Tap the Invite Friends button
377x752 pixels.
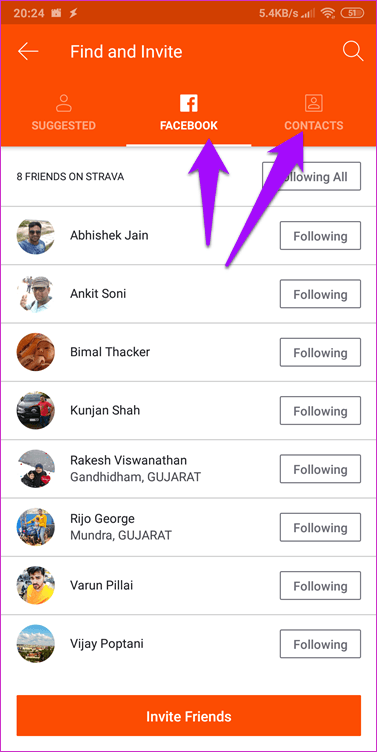coord(188,716)
